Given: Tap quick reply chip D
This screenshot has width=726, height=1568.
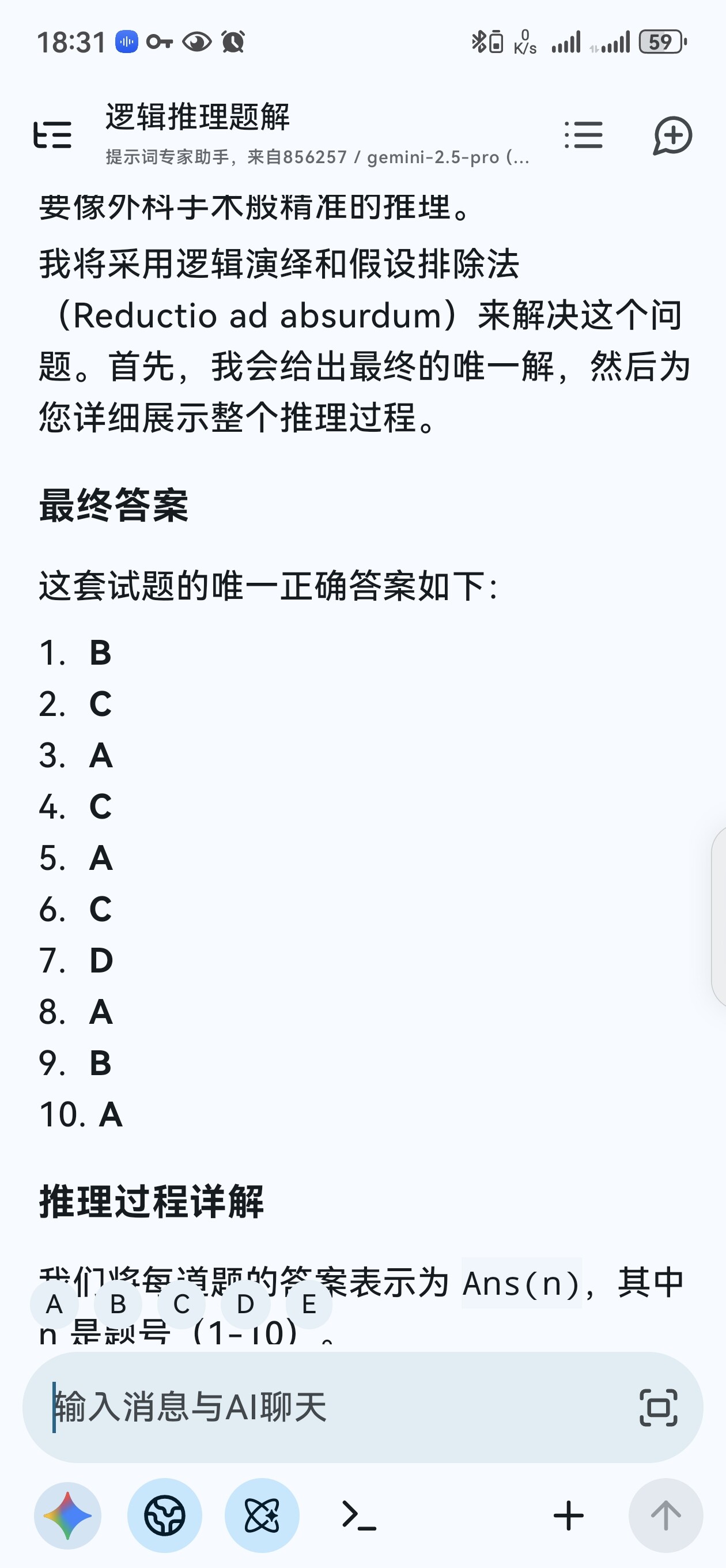Looking at the screenshot, I should click(245, 1305).
